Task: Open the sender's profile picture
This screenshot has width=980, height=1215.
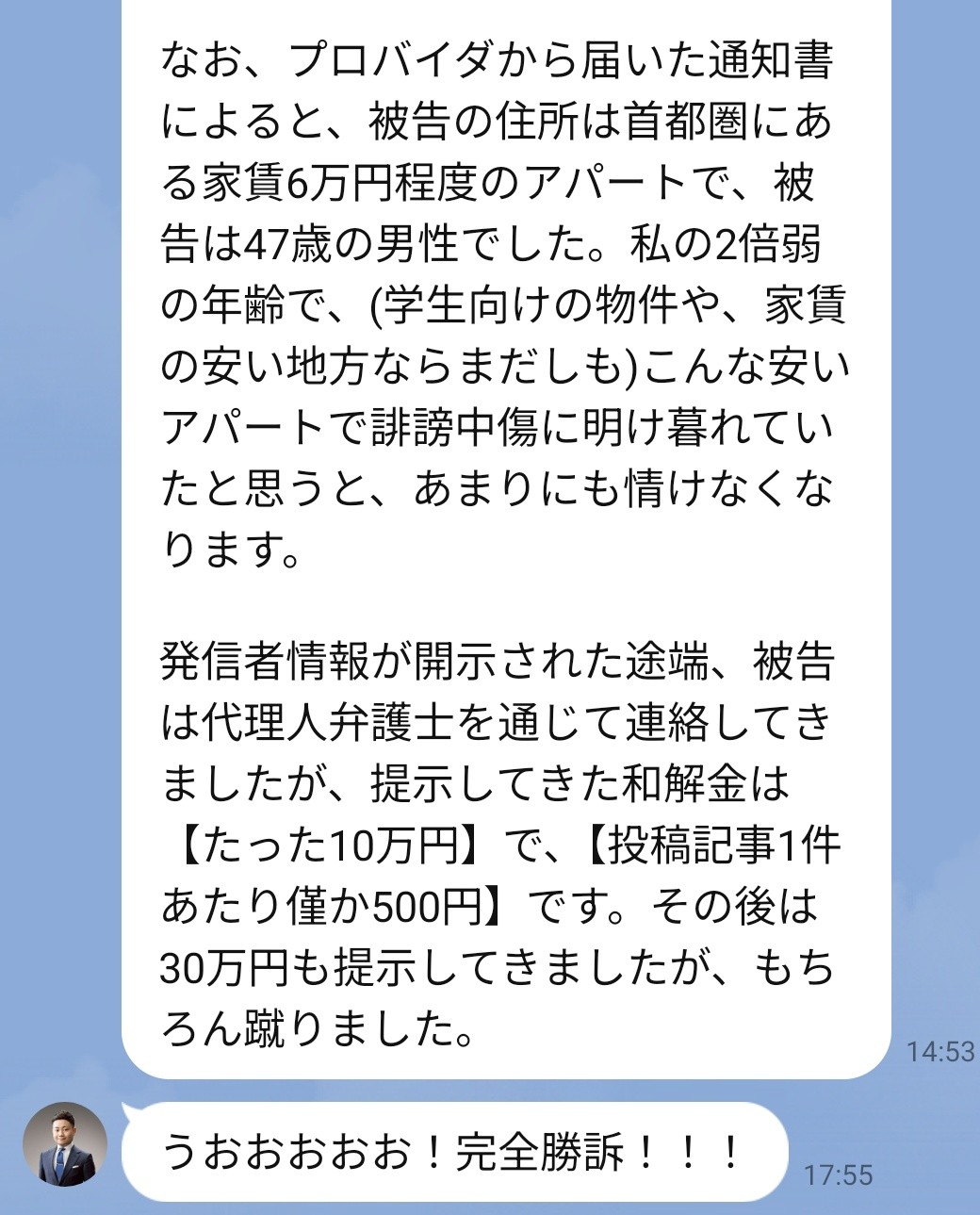Action: tap(65, 1144)
